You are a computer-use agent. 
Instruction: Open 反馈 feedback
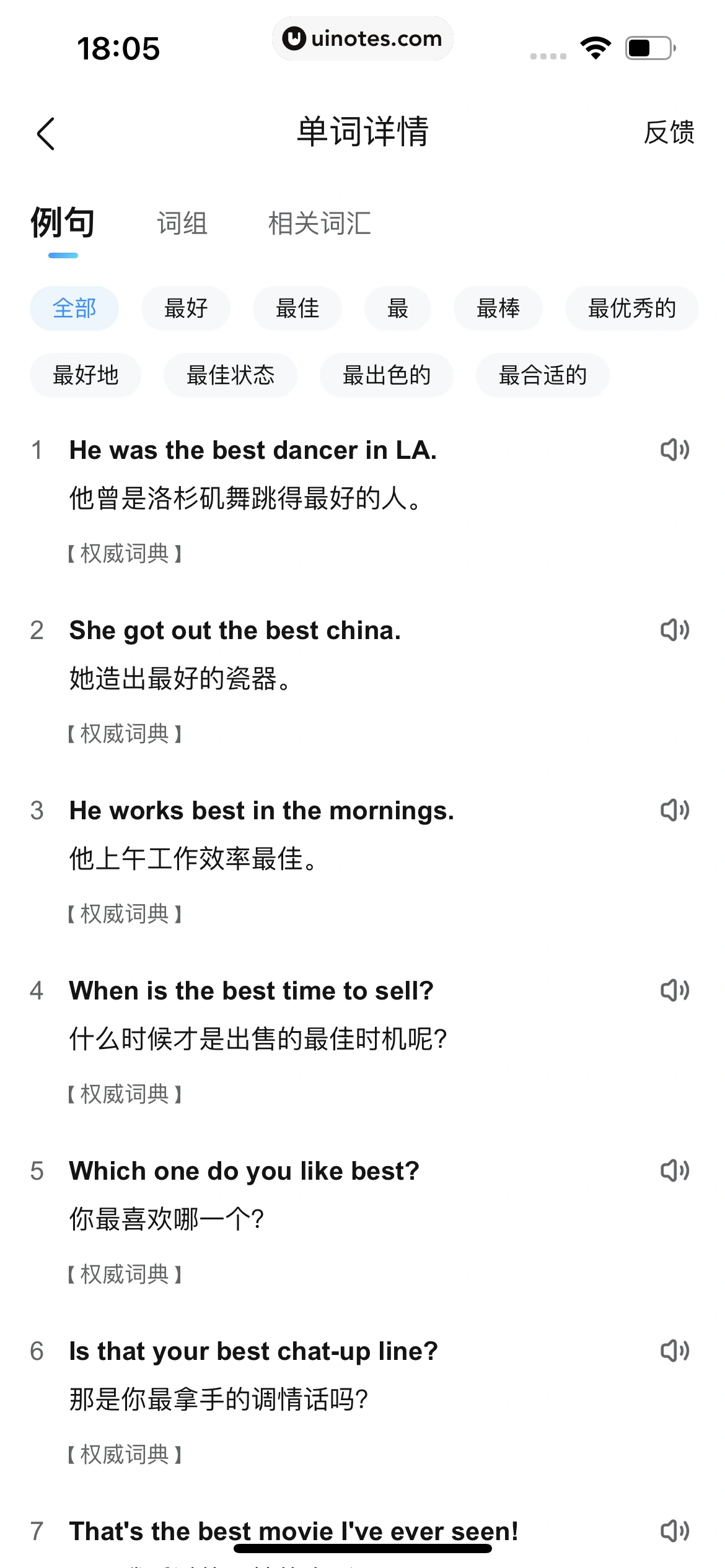point(669,133)
